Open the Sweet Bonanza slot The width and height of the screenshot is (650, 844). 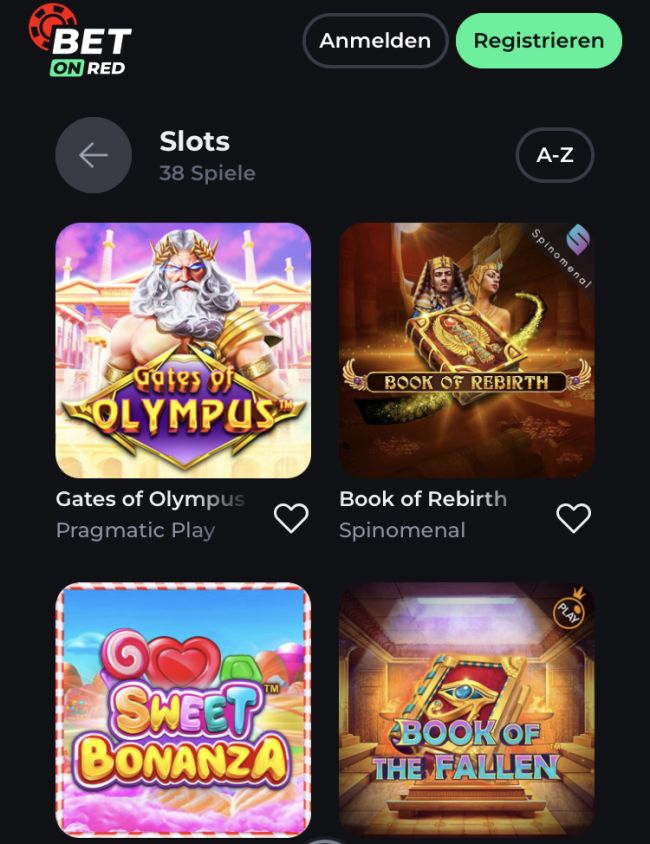pos(183,710)
